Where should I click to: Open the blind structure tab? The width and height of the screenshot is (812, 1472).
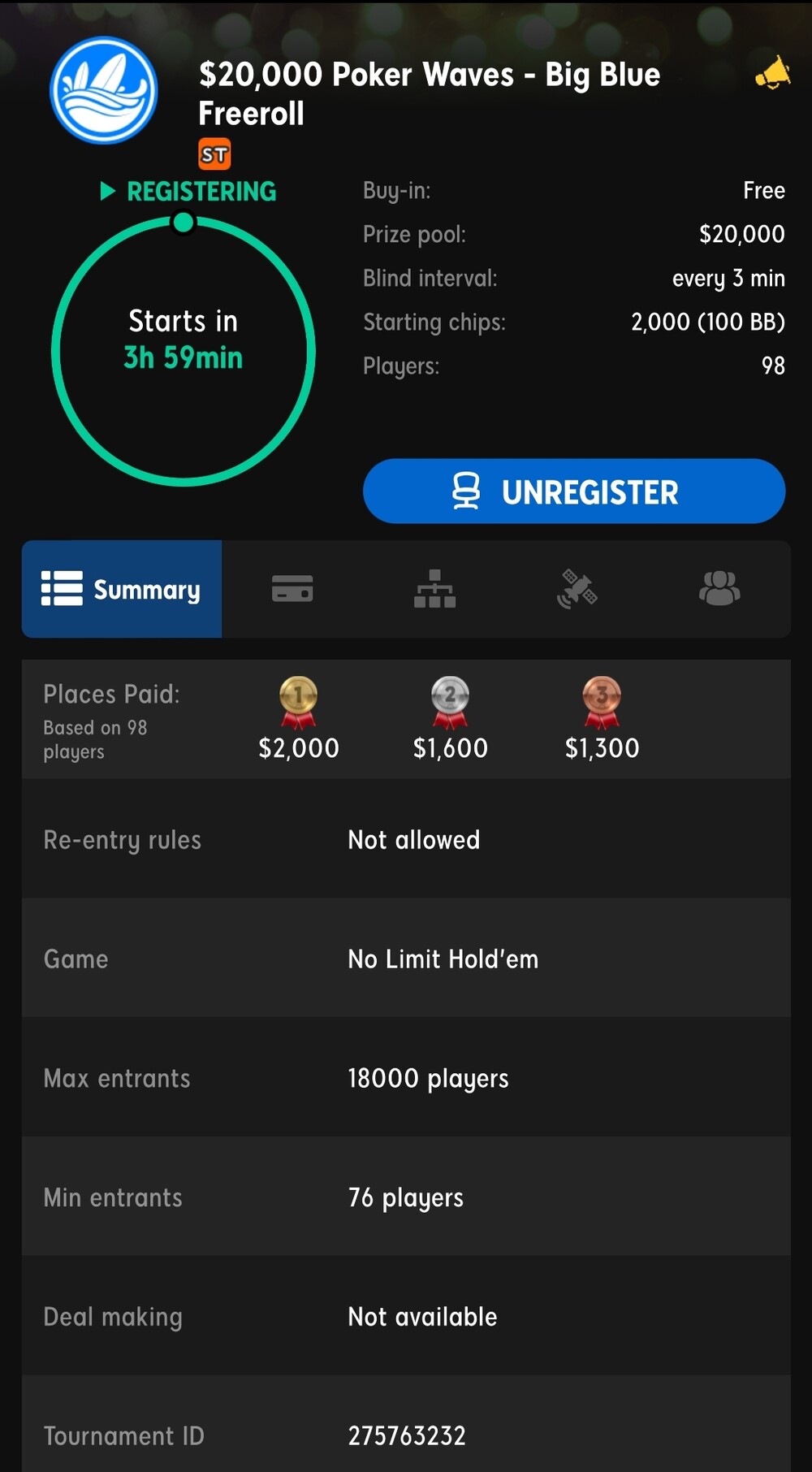(x=434, y=589)
